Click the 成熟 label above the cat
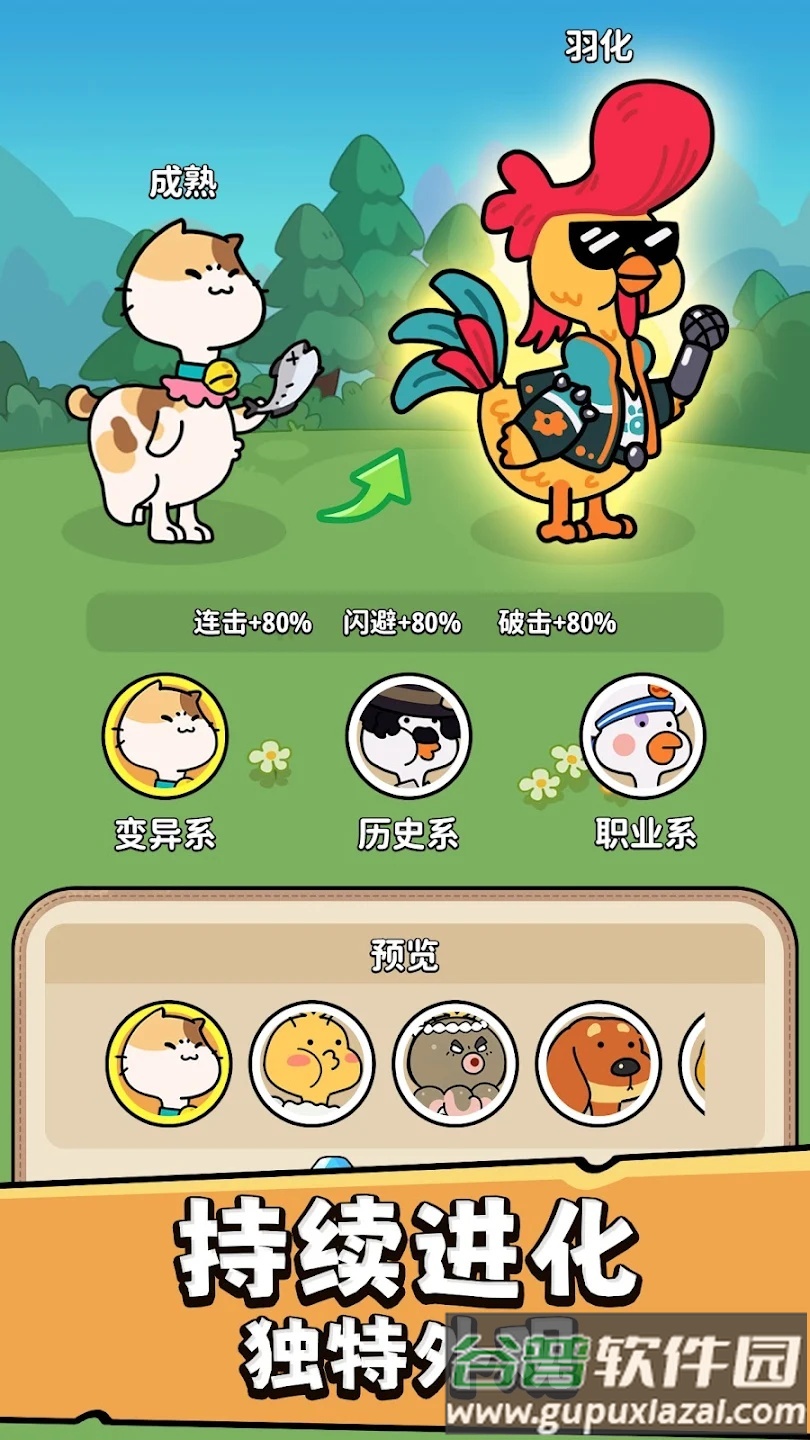 (185, 183)
